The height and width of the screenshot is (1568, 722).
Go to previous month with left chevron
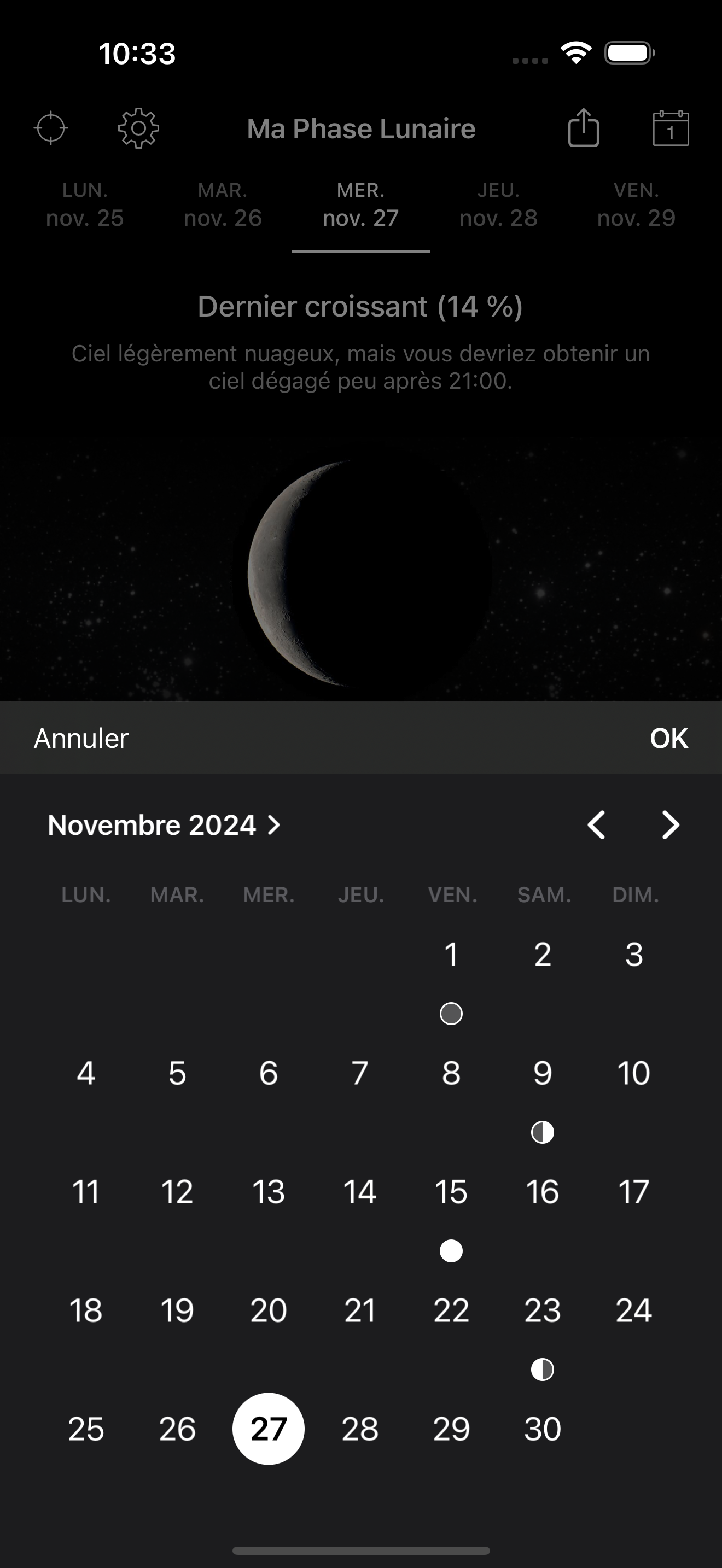(x=597, y=825)
